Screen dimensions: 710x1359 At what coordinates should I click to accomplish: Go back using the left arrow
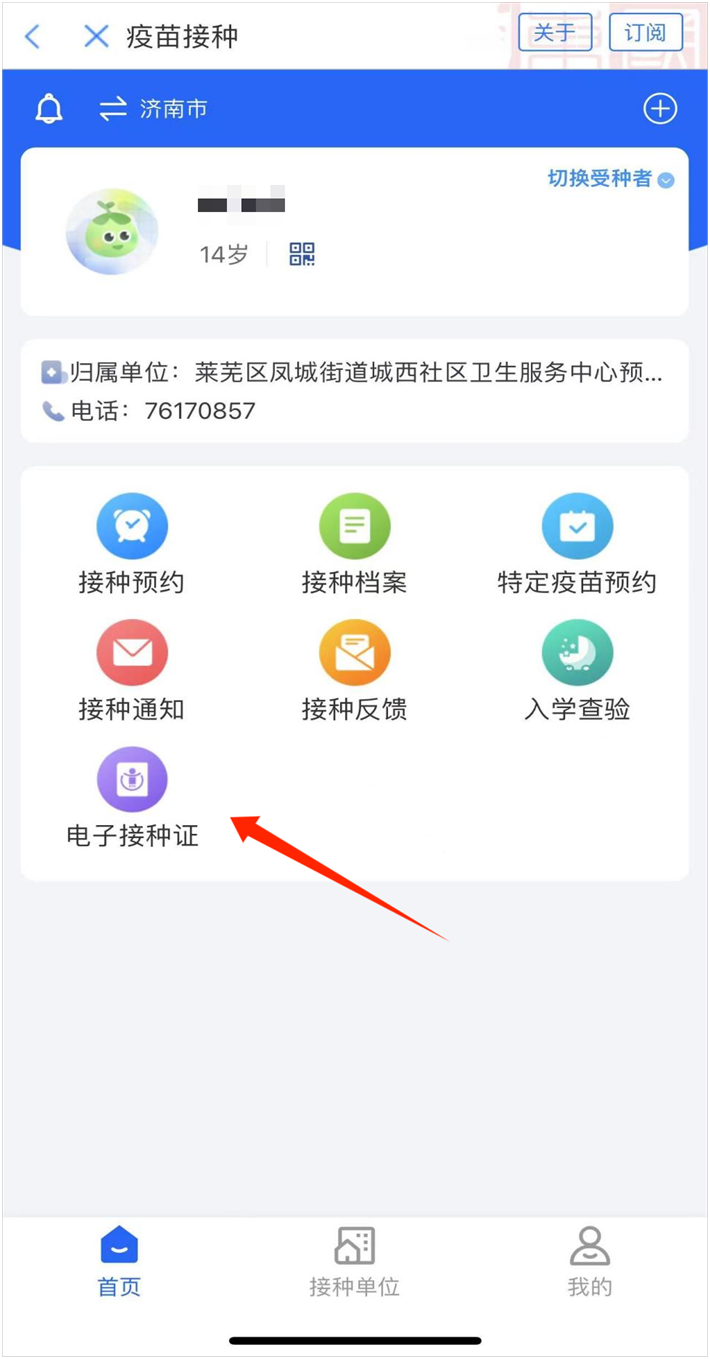(x=33, y=37)
